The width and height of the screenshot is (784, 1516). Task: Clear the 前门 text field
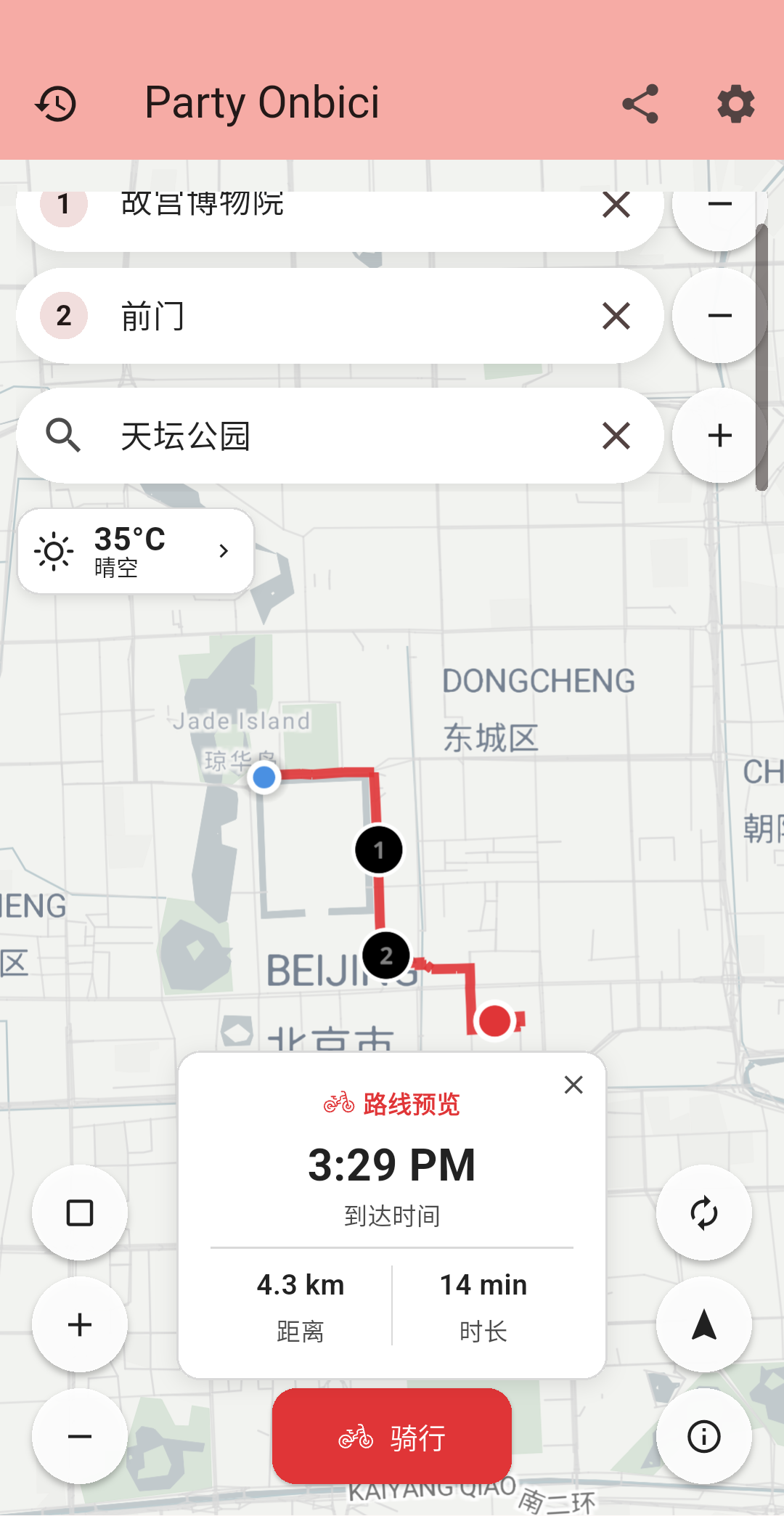(x=615, y=316)
